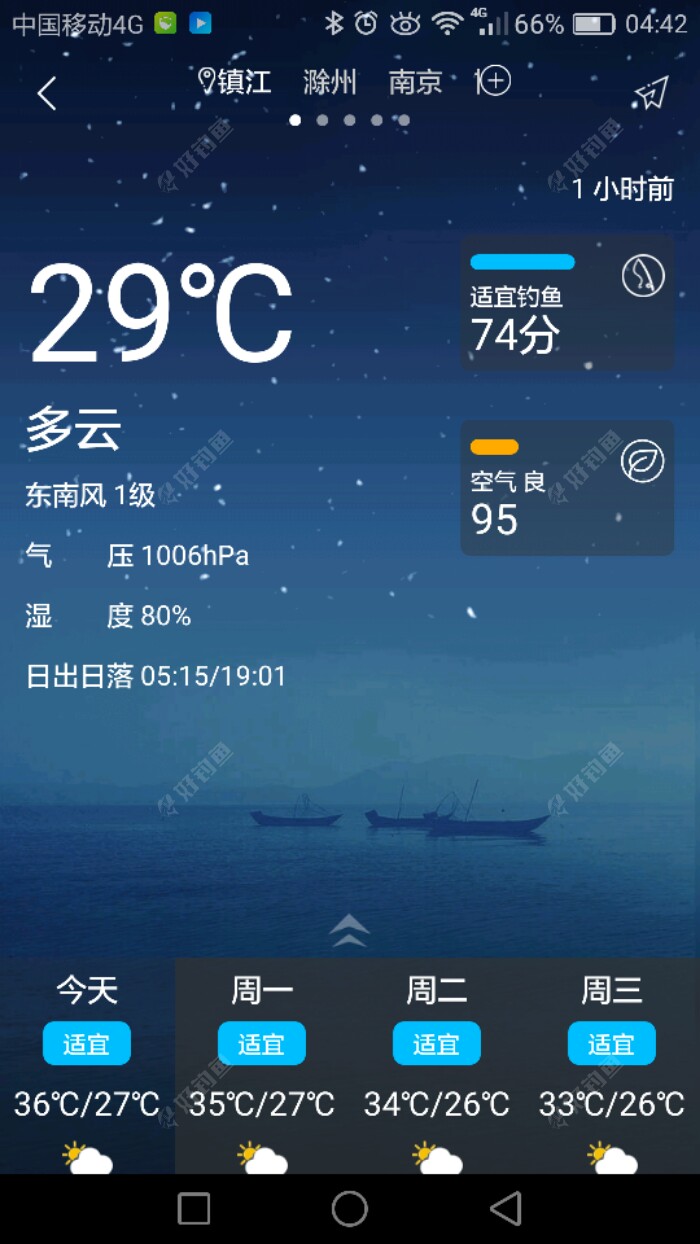Open the 空气 良 95 air quality card

(566, 488)
